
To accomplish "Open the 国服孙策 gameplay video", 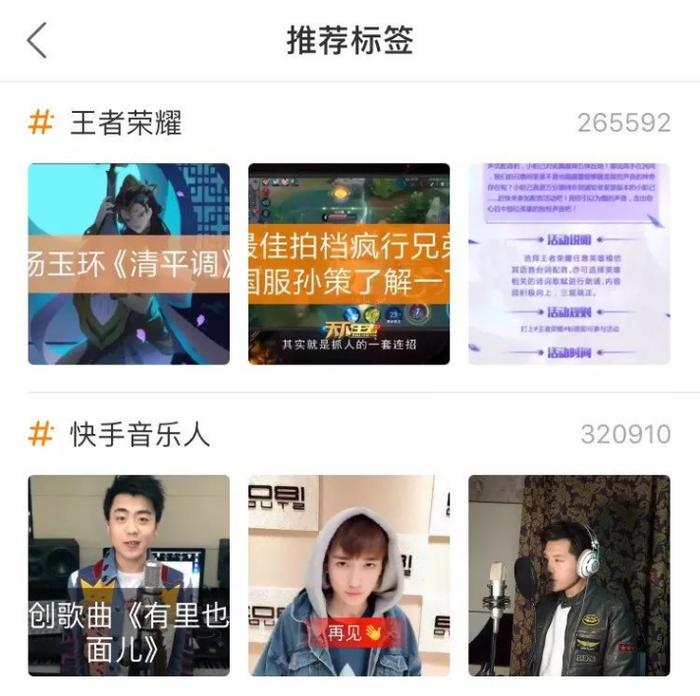I will coord(349,264).
